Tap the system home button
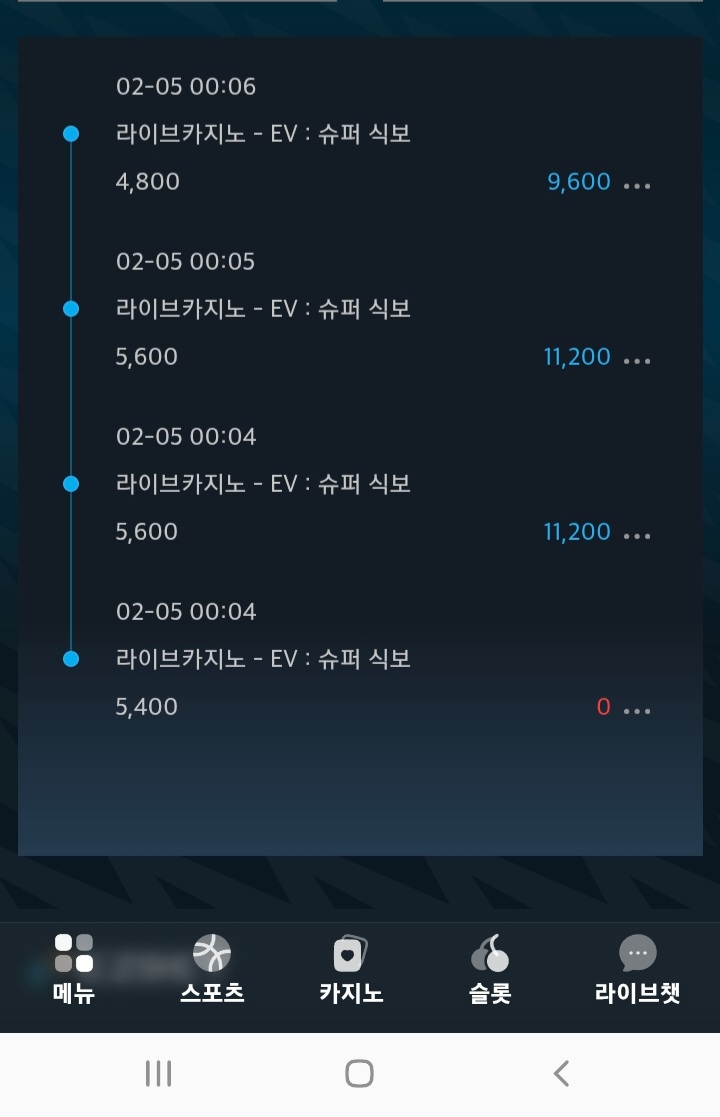This screenshot has width=720, height=1117. (x=359, y=1074)
